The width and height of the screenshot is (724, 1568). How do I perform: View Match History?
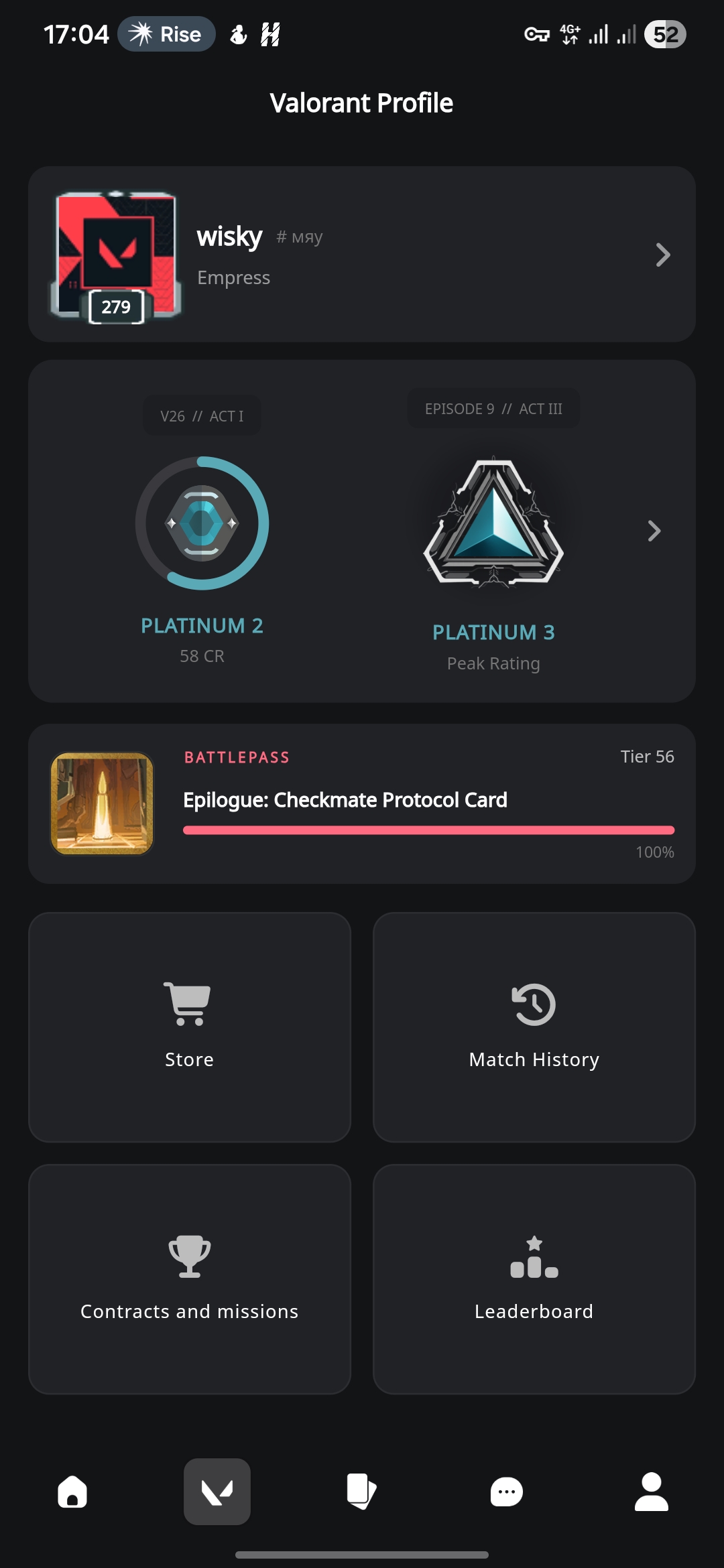coord(534,1027)
